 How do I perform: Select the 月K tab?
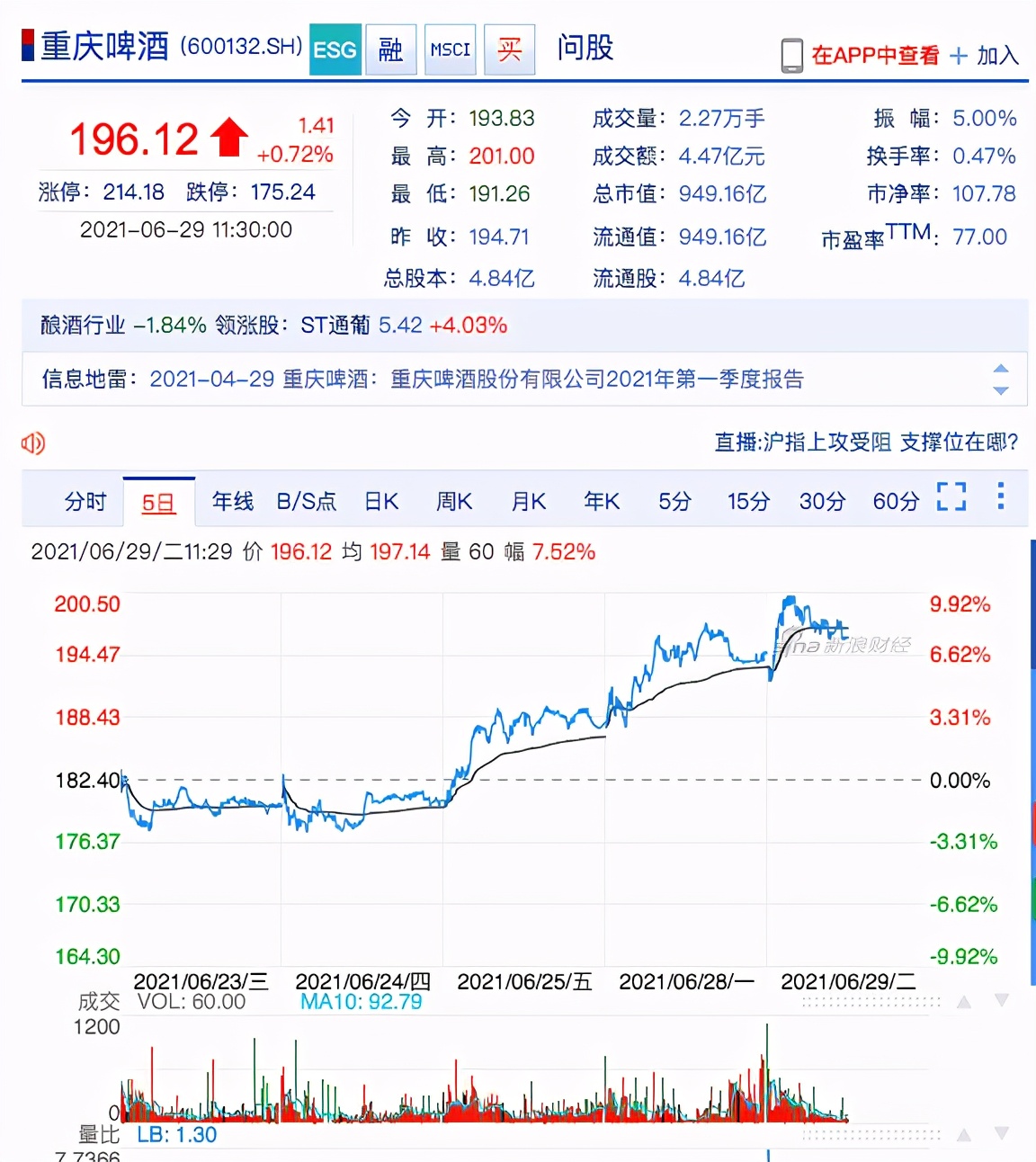click(x=529, y=501)
